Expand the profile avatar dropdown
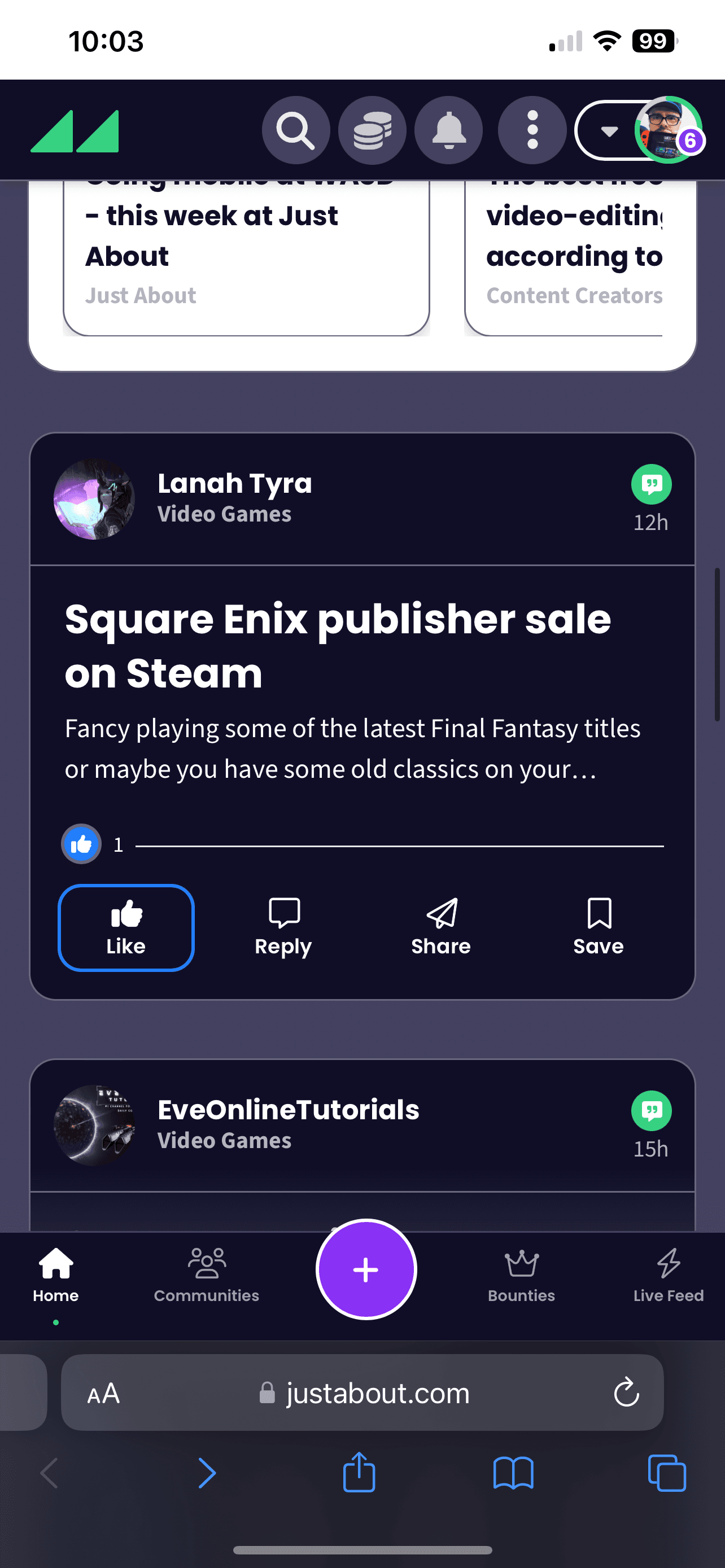 point(610,130)
